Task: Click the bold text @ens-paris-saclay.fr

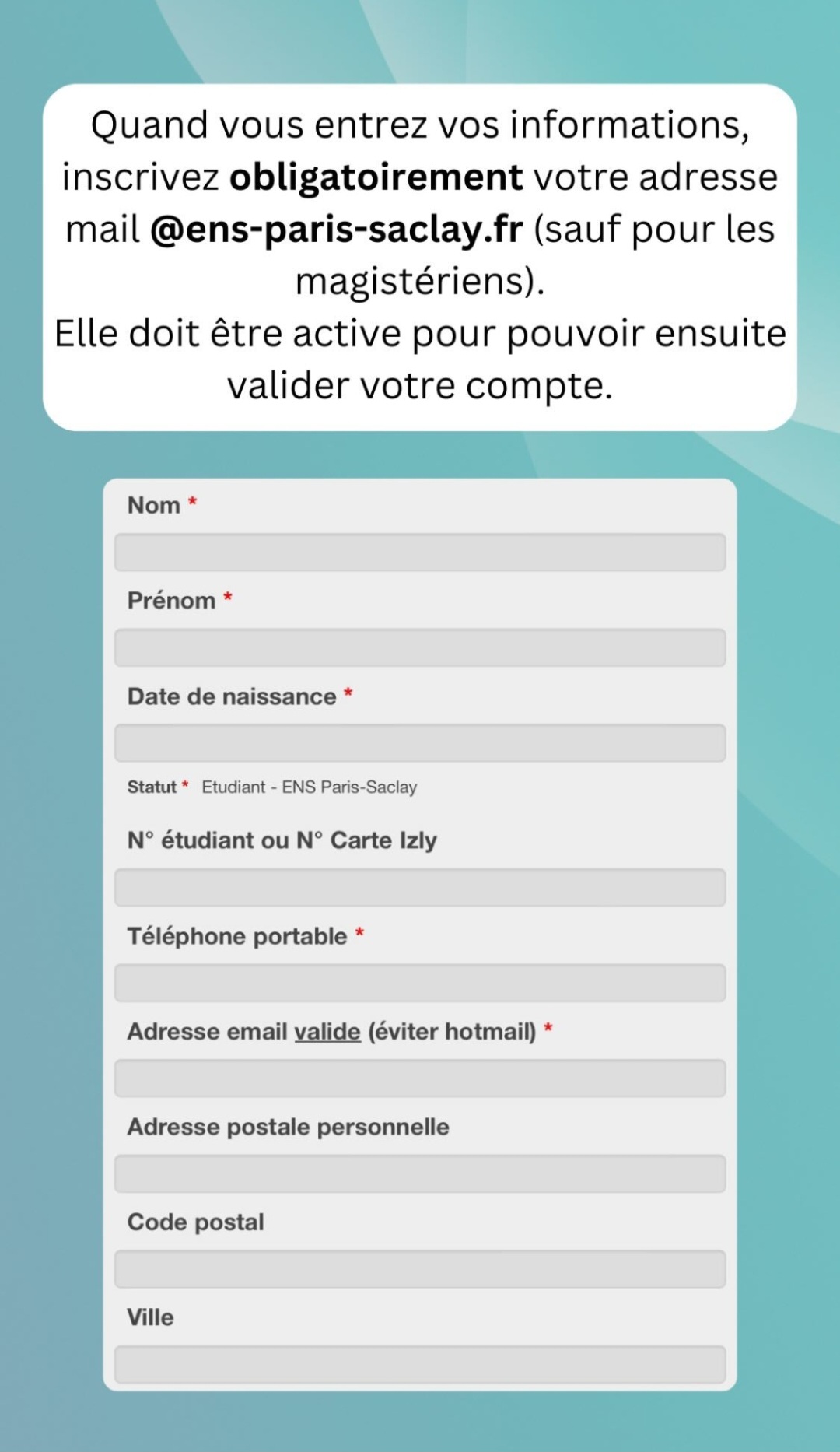Action: pos(341,229)
